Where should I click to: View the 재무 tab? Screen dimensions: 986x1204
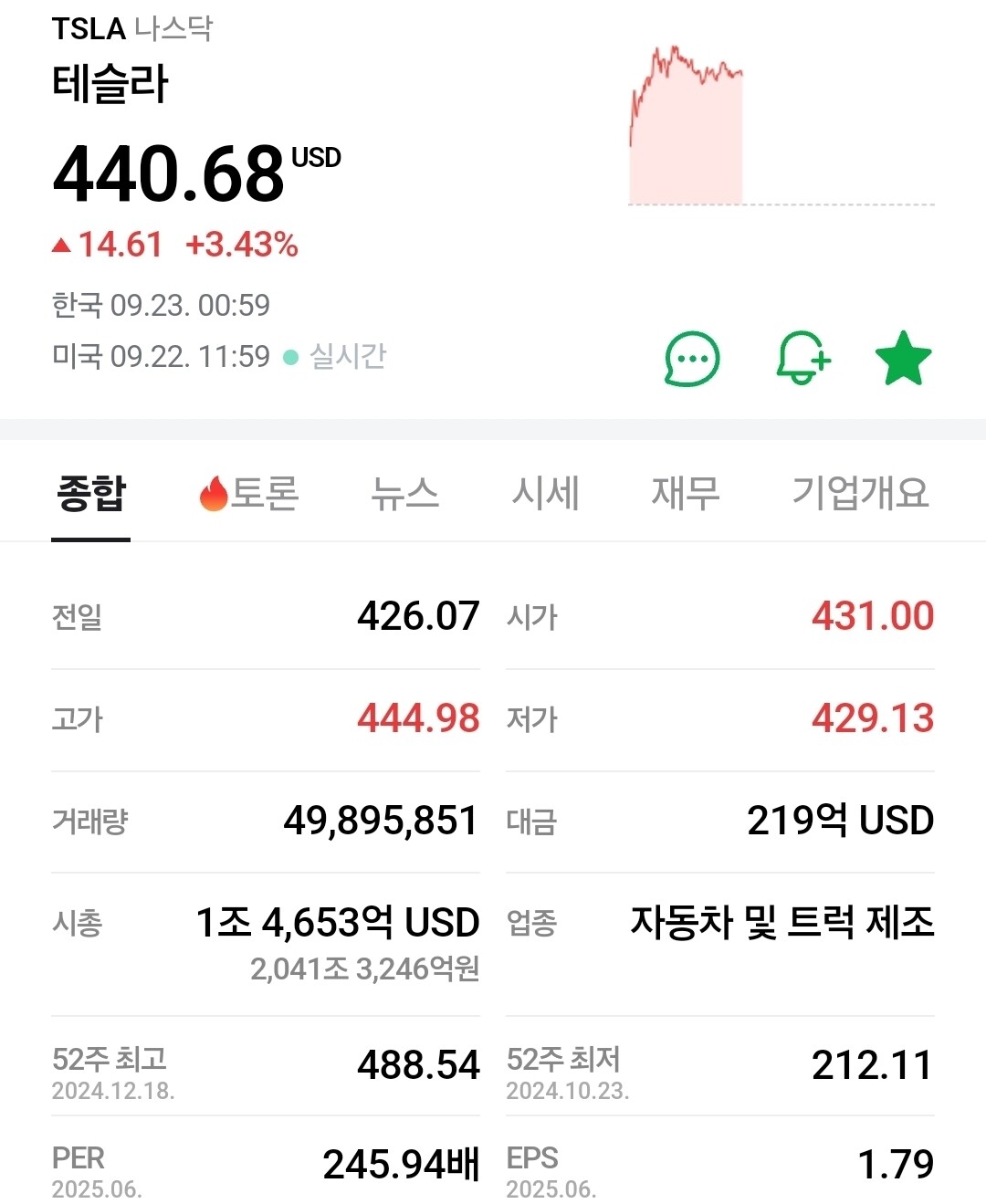coord(685,494)
